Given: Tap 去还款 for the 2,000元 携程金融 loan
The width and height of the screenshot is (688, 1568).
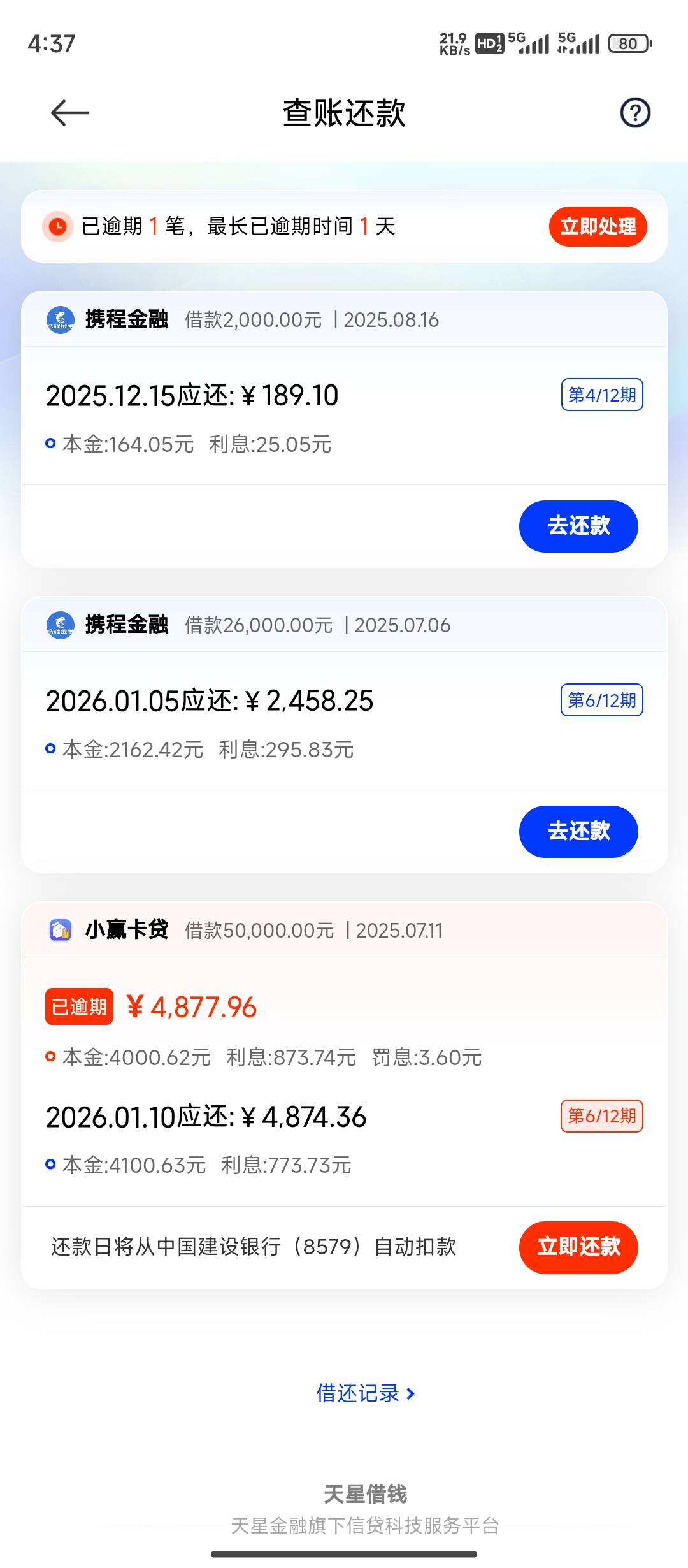Looking at the screenshot, I should pos(578,526).
